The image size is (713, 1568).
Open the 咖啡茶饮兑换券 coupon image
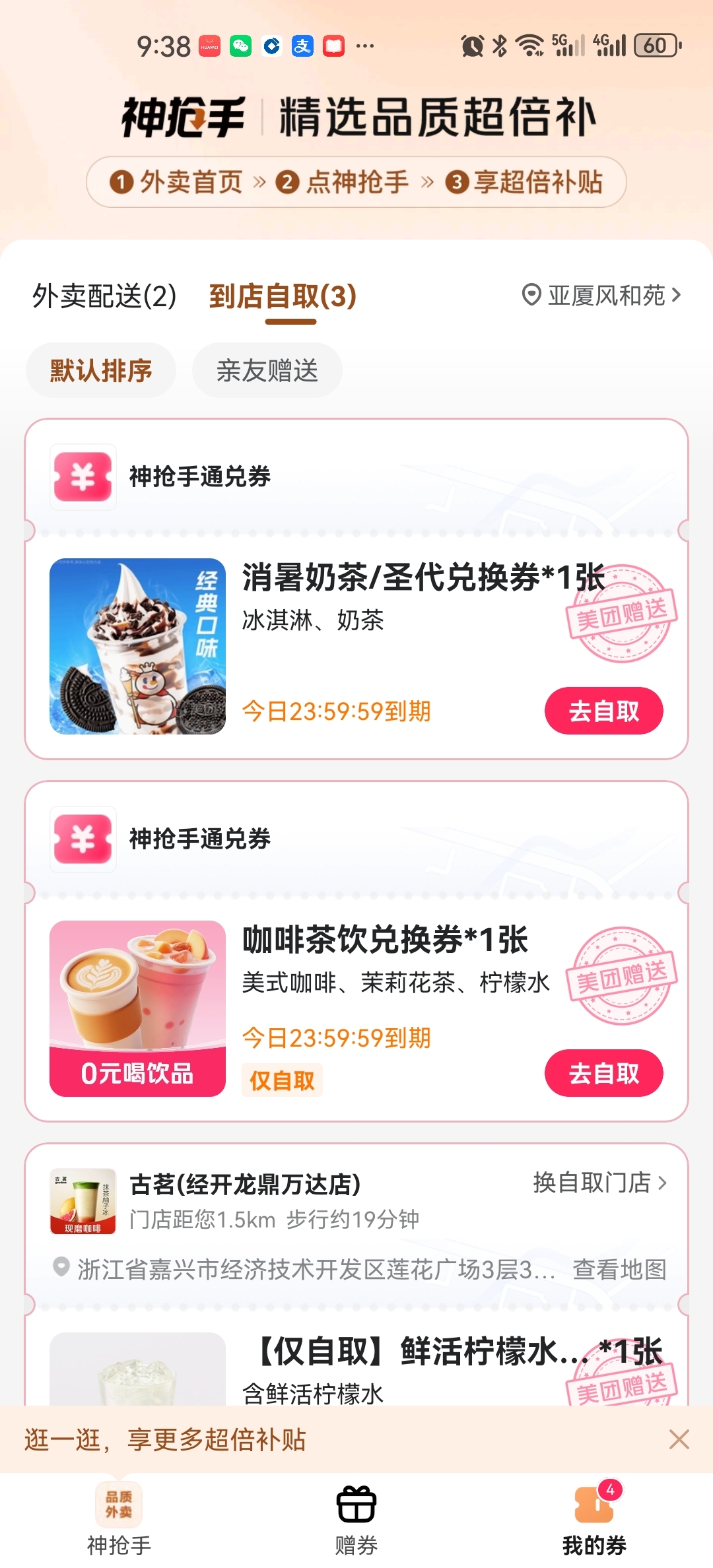(x=137, y=1008)
